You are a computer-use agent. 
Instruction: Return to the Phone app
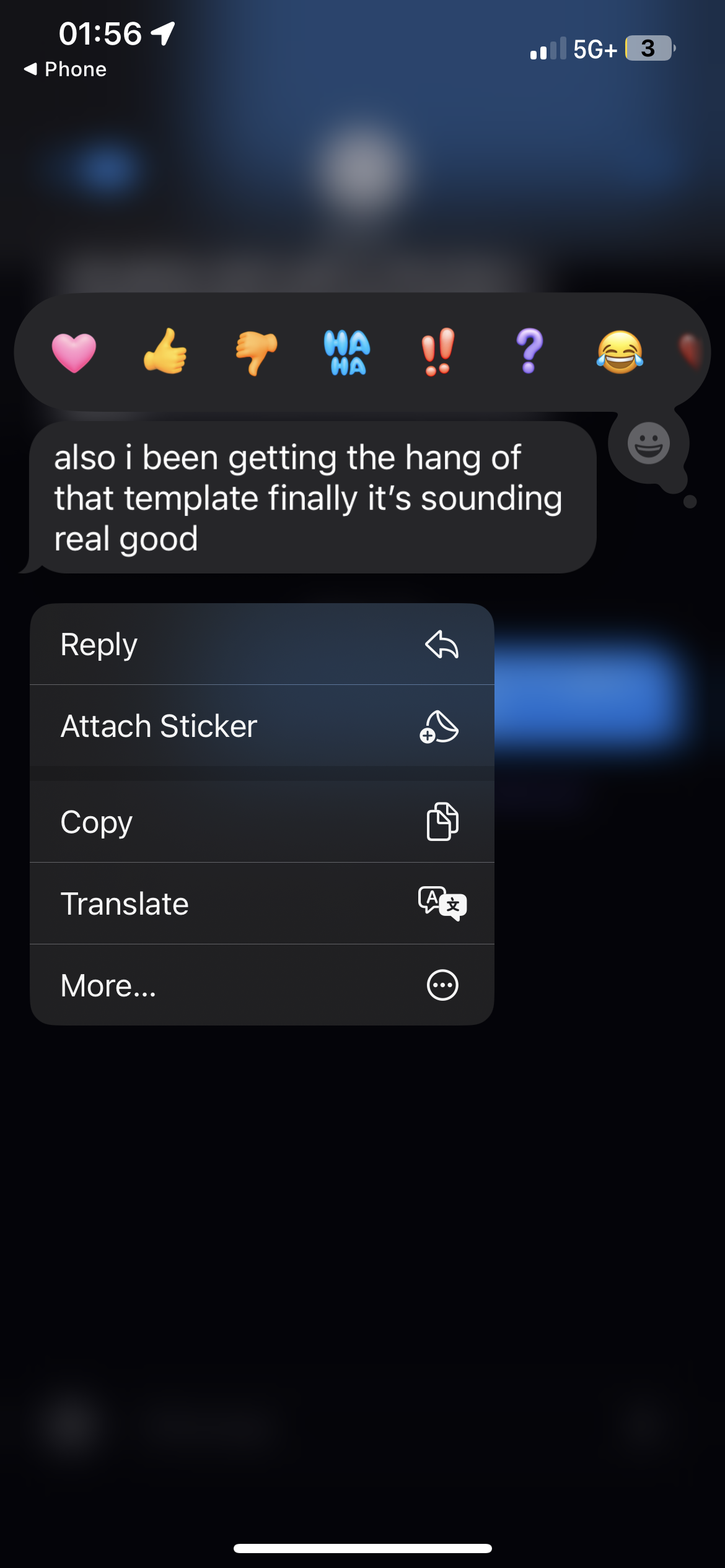click(65, 69)
